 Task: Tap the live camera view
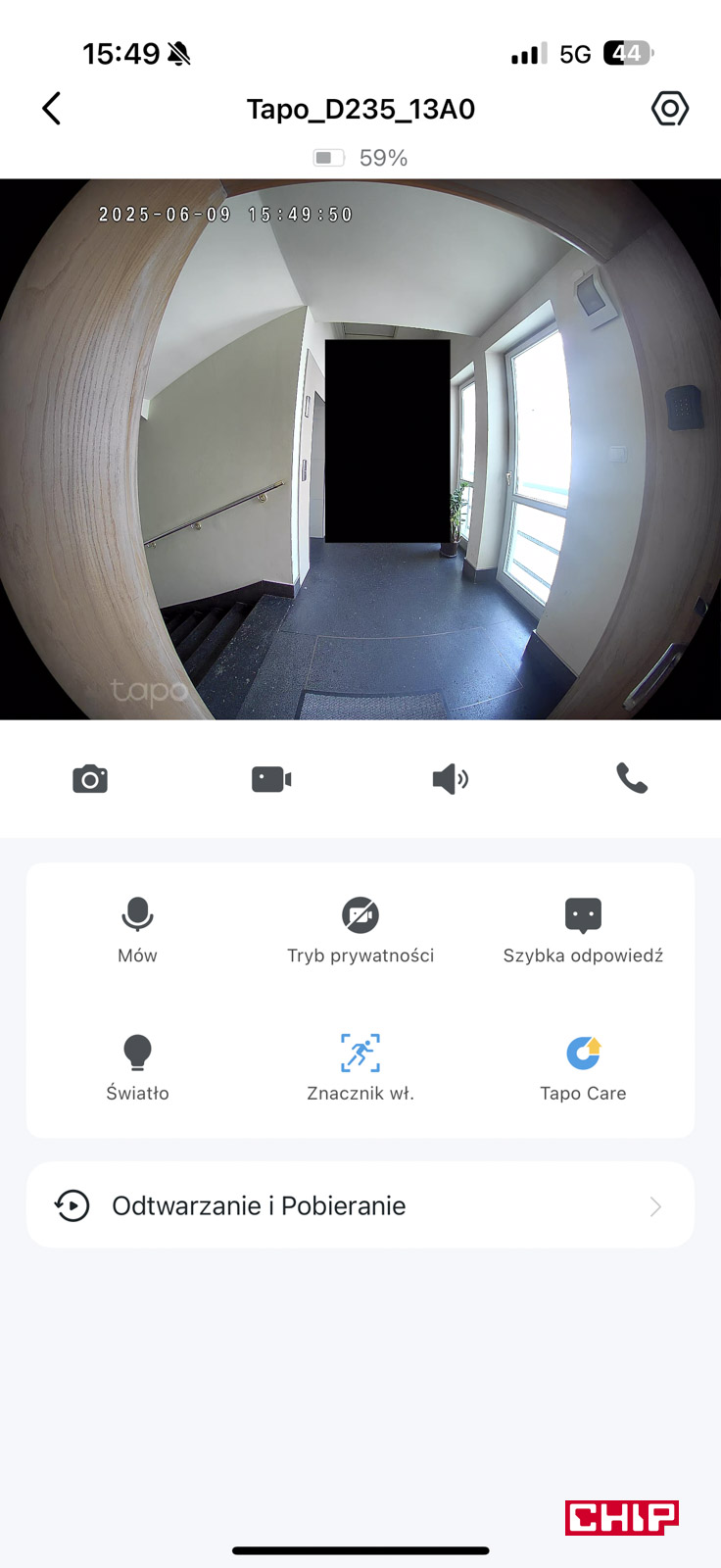(x=360, y=449)
